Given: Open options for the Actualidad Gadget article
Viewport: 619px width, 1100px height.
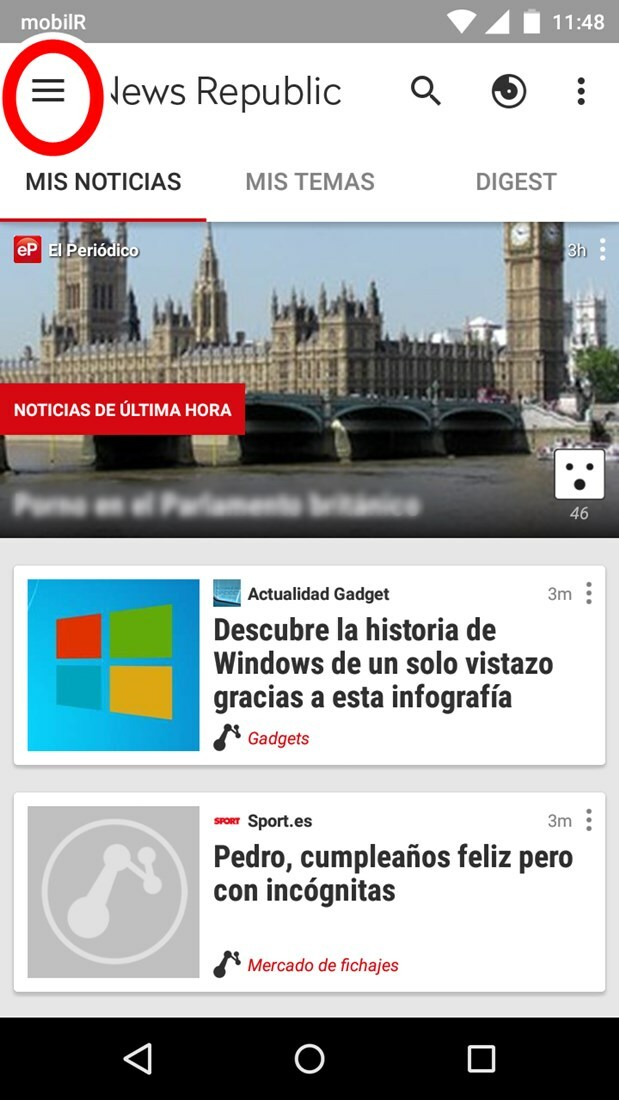Looking at the screenshot, I should 589,594.
